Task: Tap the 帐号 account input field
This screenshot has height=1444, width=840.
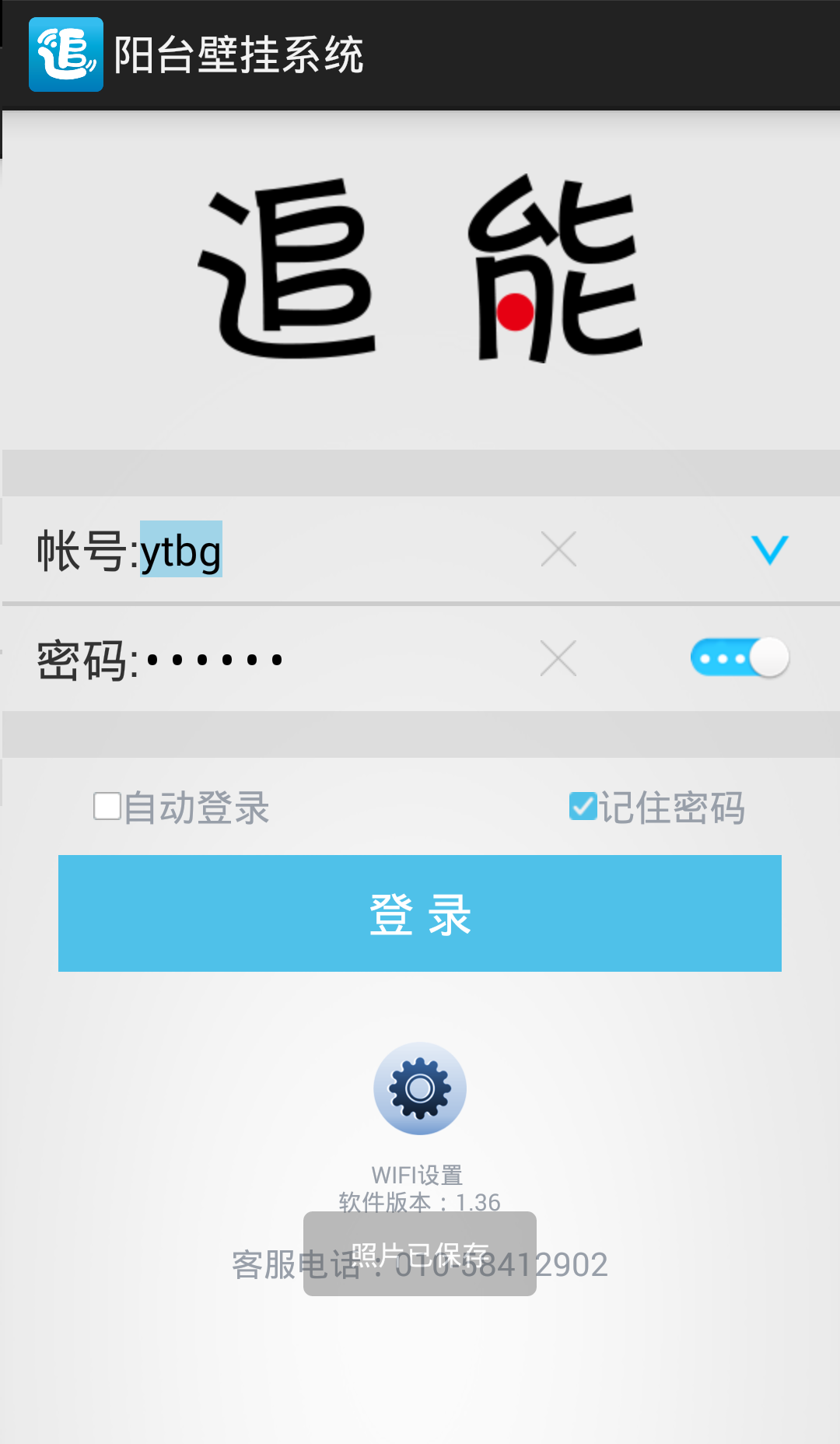Action: click(x=327, y=551)
